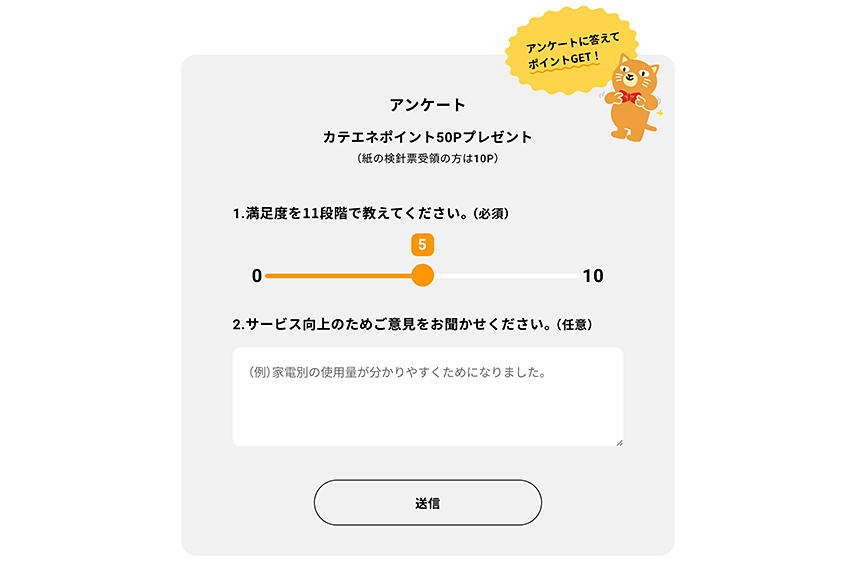Focus the service feedback text box

click(x=427, y=396)
